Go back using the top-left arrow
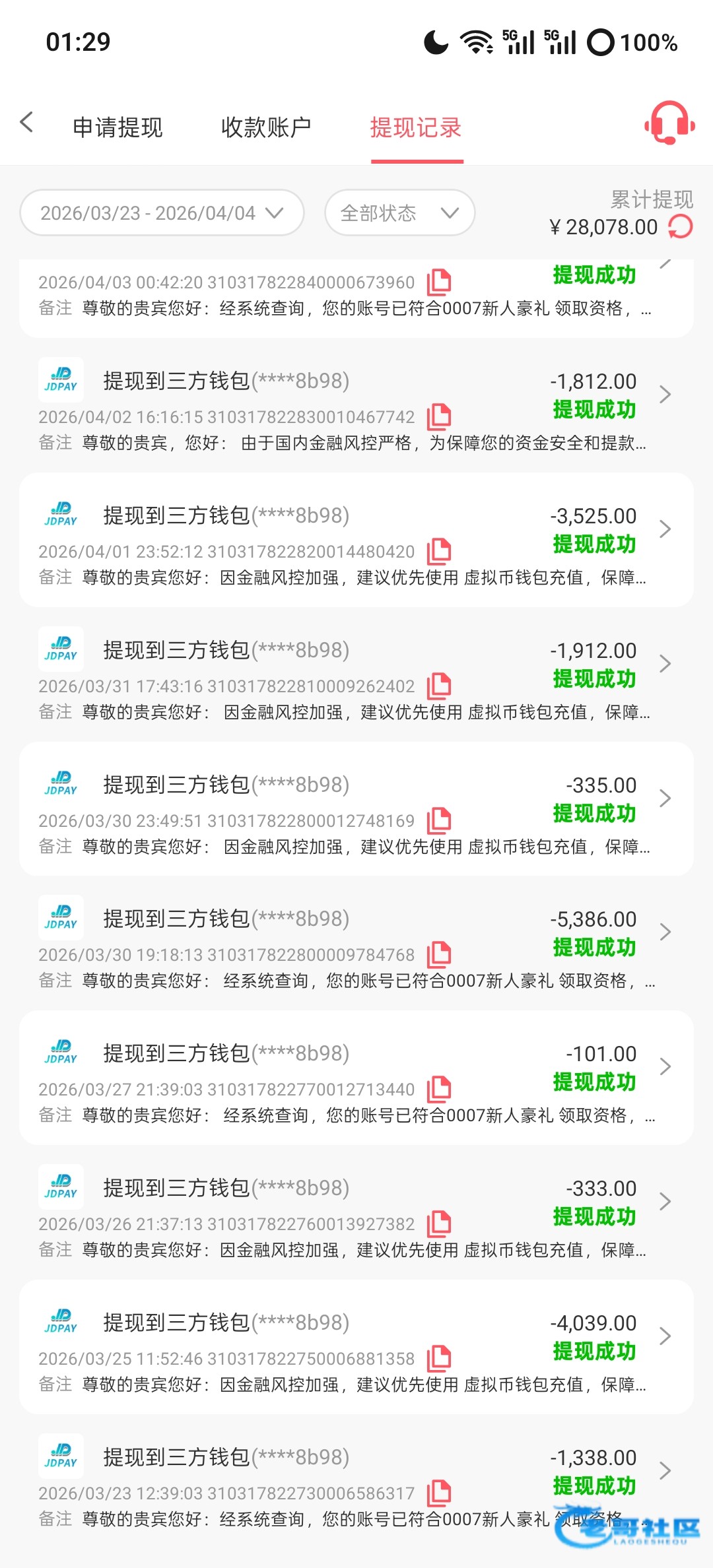713x1568 pixels. pyautogui.click(x=27, y=122)
